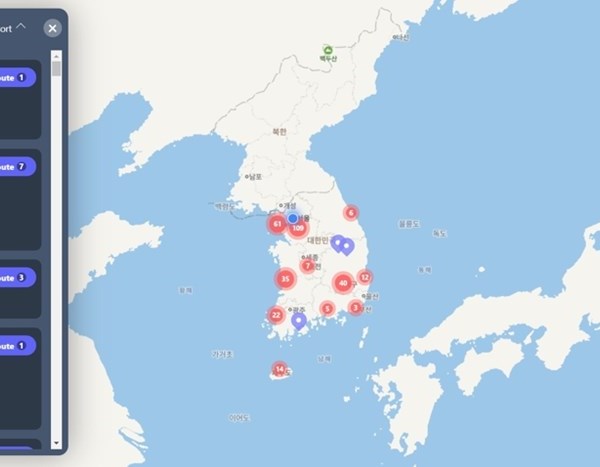The image size is (600, 467).
Task: Tap the panel's scroll down arrow
Action: [56, 442]
